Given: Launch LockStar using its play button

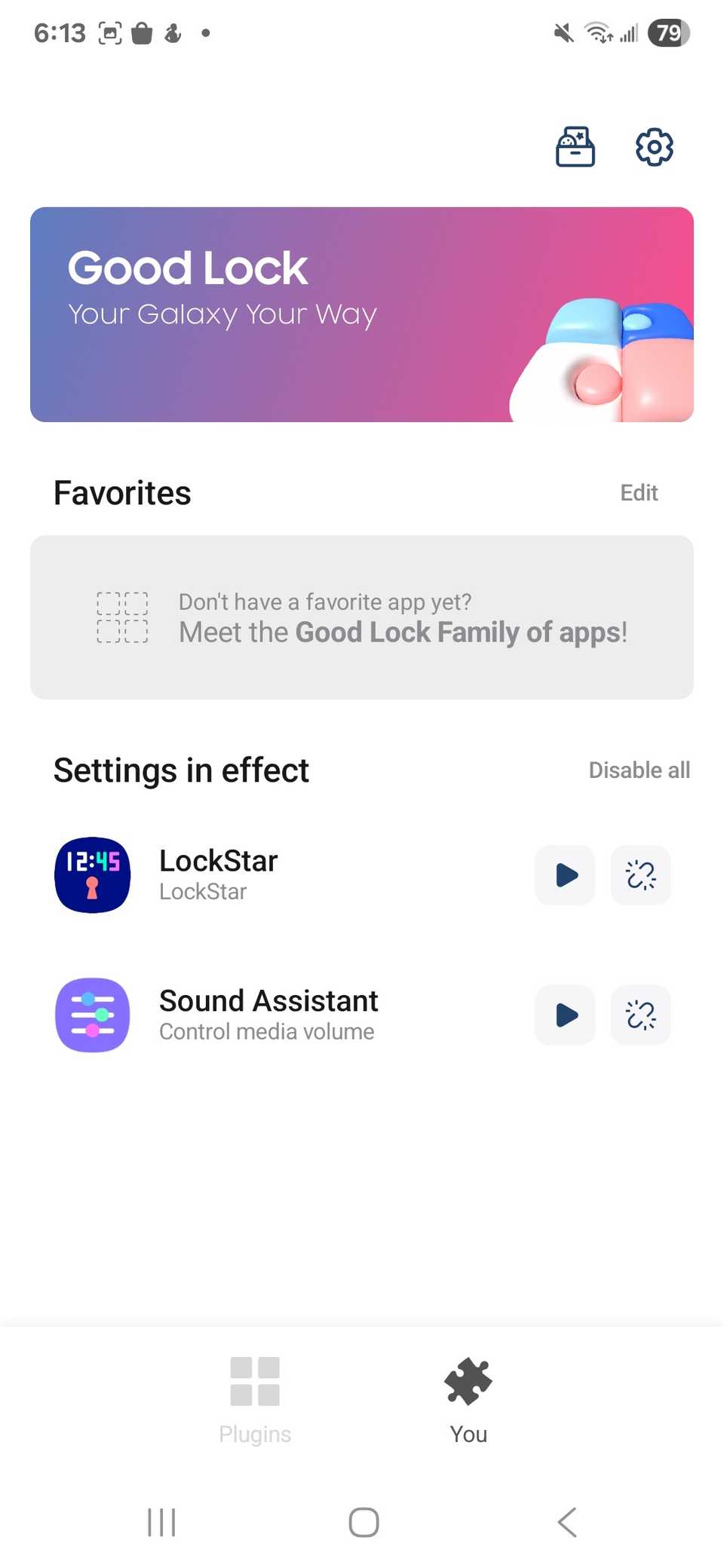Looking at the screenshot, I should [x=564, y=875].
